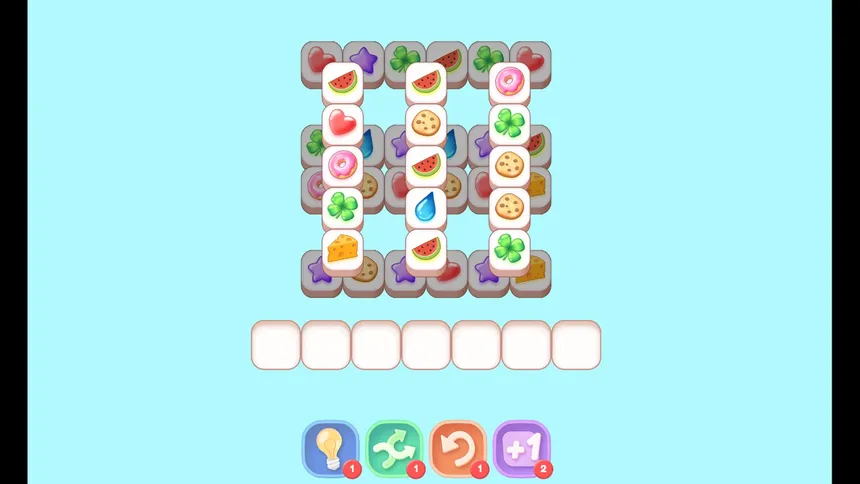Image resolution: width=860 pixels, height=484 pixels.
Task: Select the donut tile below the heart
Action: (x=343, y=165)
